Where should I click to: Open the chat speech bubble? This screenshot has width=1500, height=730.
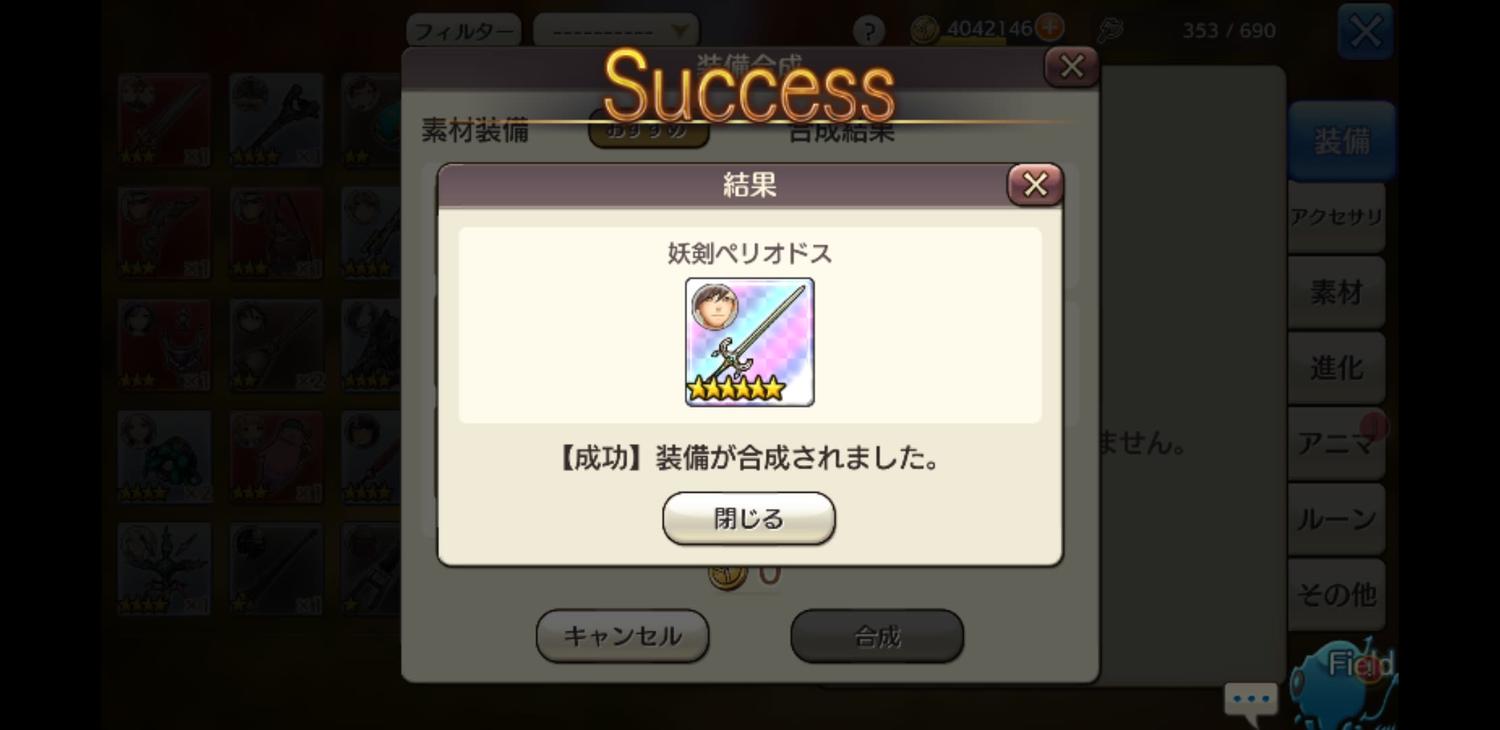1250,701
